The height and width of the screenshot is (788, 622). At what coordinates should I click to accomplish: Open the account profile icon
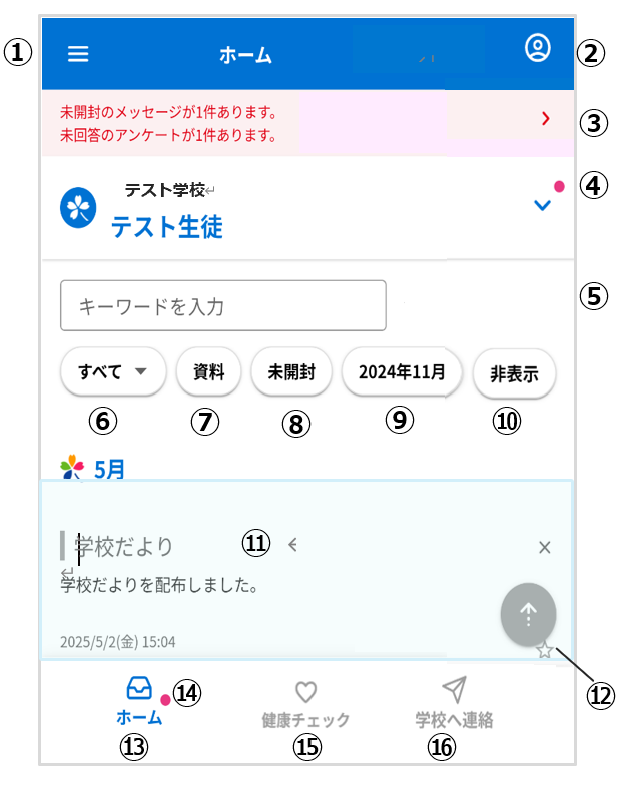click(x=538, y=49)
